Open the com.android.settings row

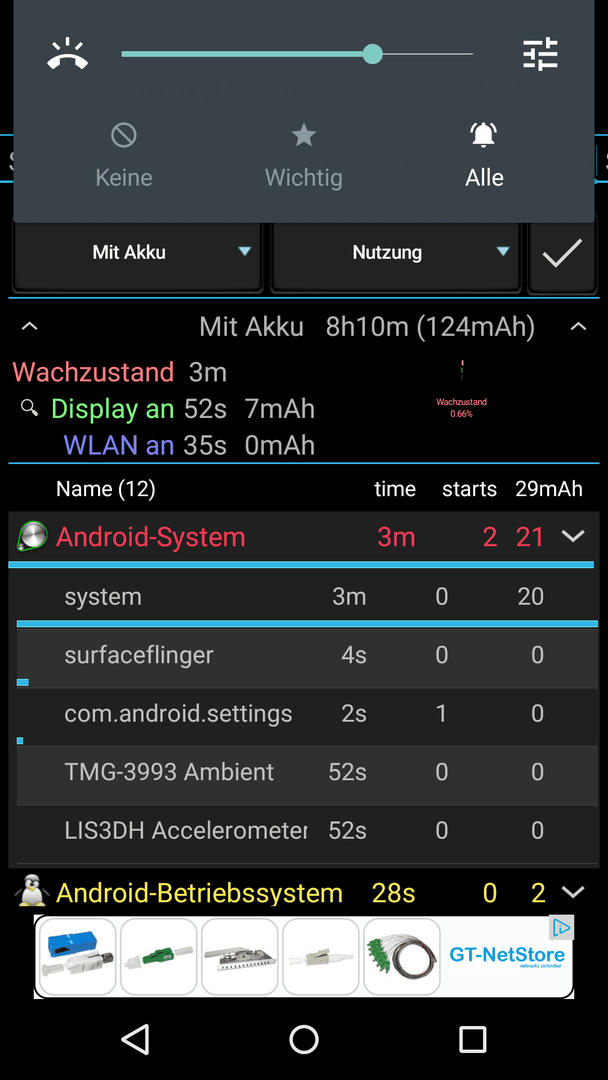click(300, 714)
